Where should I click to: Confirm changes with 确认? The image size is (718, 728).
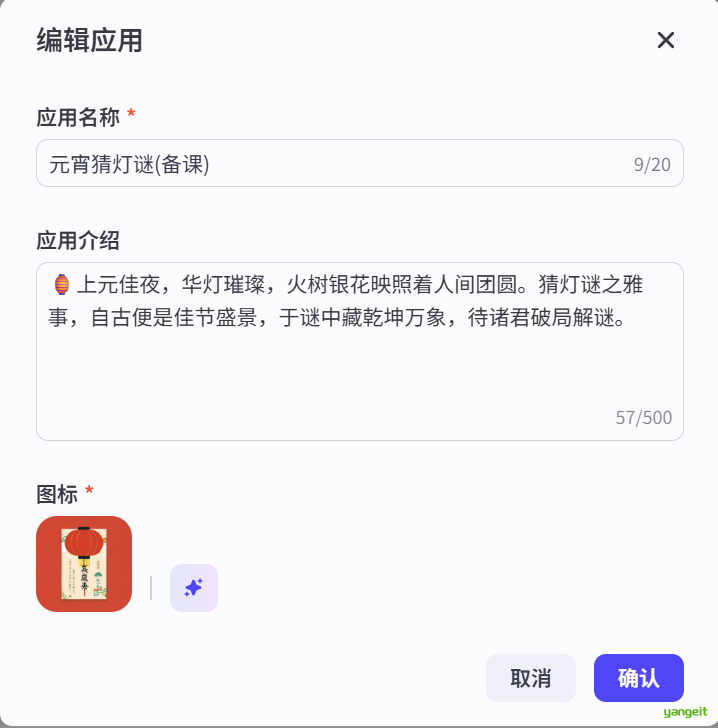tap(638, 678)
